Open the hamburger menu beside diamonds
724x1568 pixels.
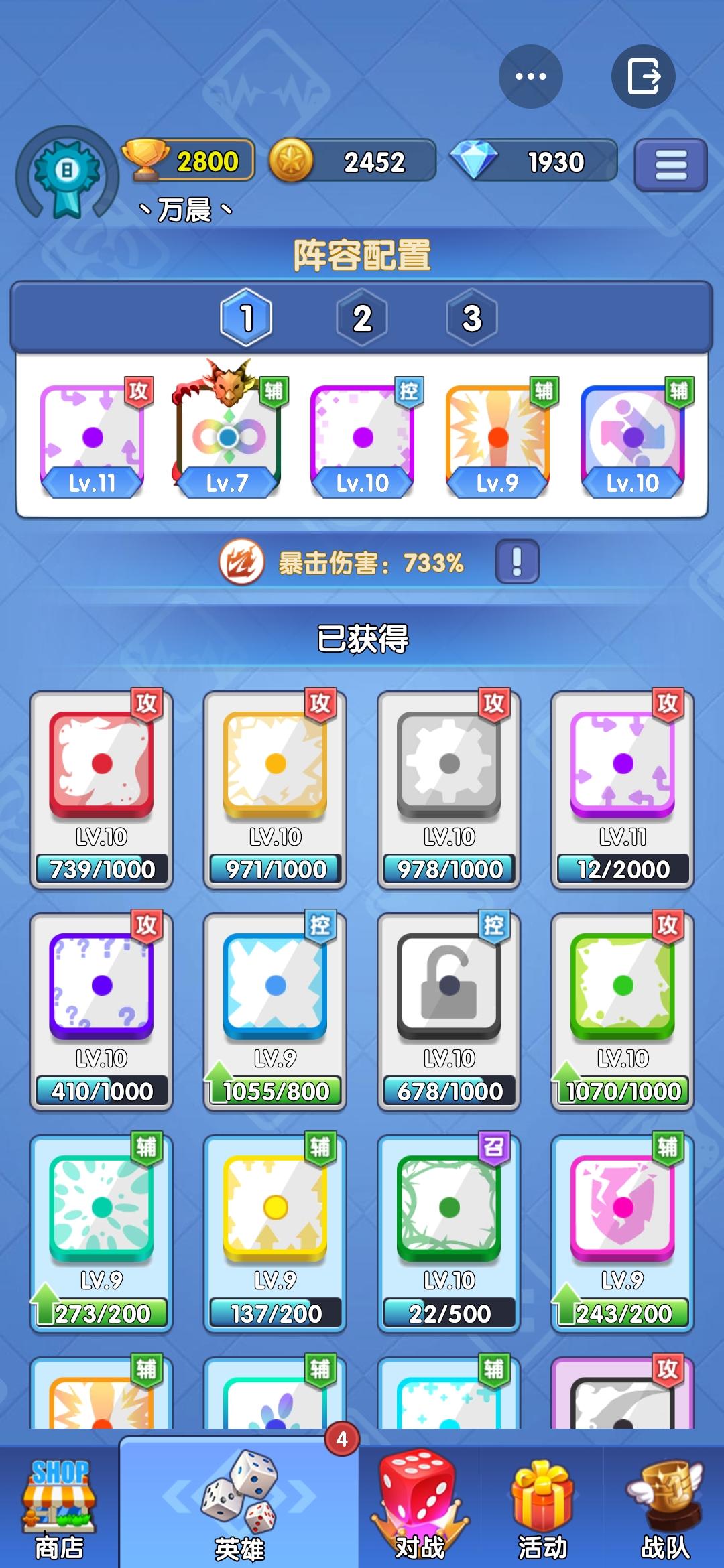(x=670, y=163)
